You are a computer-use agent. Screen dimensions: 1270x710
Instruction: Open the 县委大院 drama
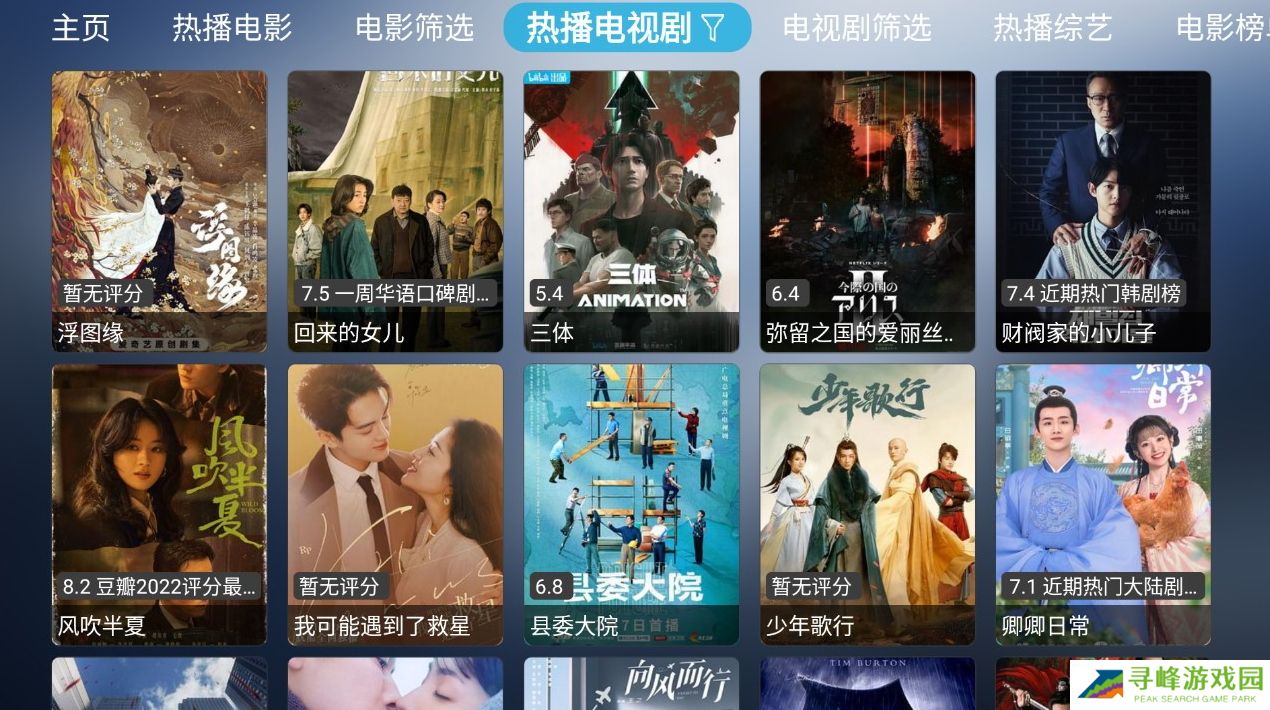pyautogui.click(x=631, y=504)
